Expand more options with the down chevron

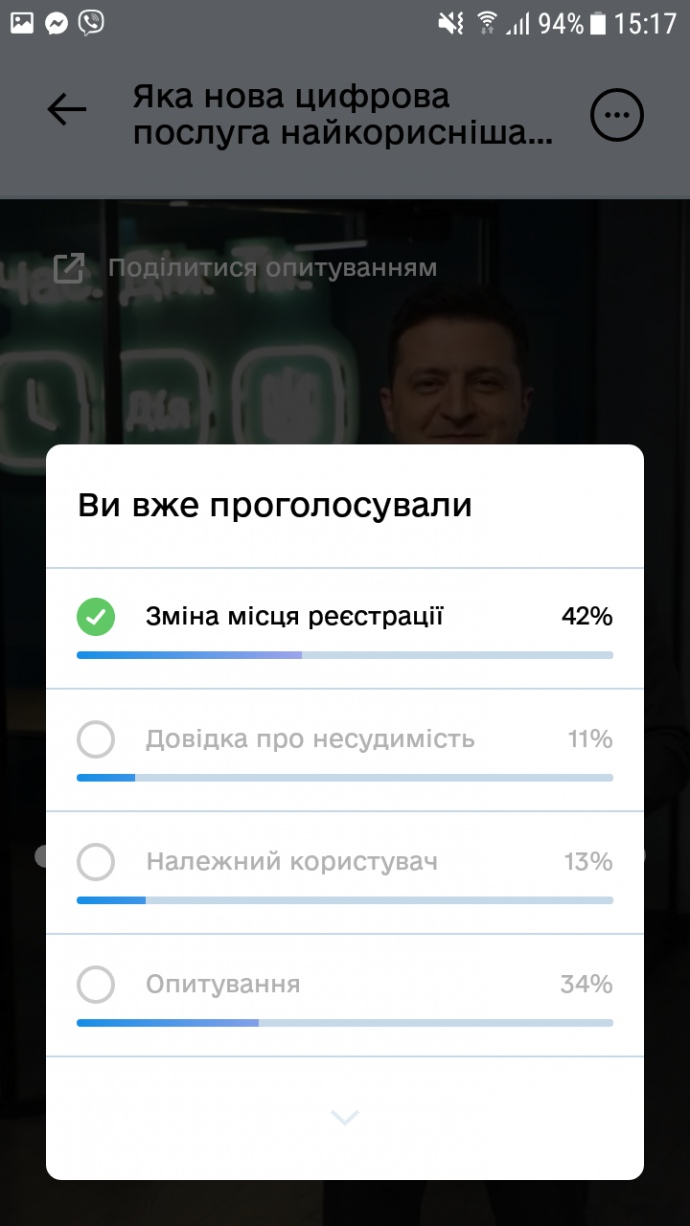(x=344, y=1117)
